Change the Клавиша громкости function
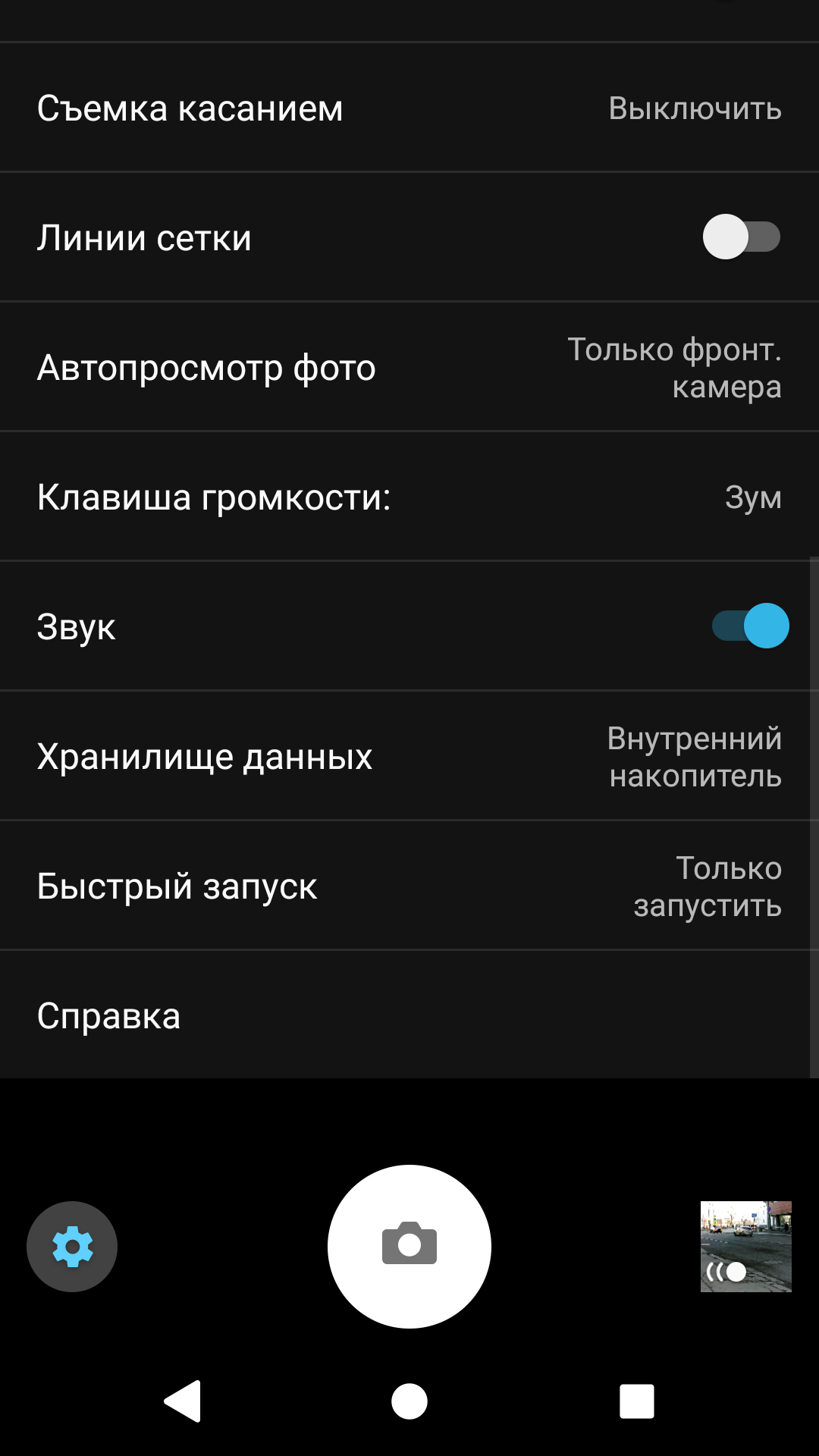819x1456 pixels. 409,497
